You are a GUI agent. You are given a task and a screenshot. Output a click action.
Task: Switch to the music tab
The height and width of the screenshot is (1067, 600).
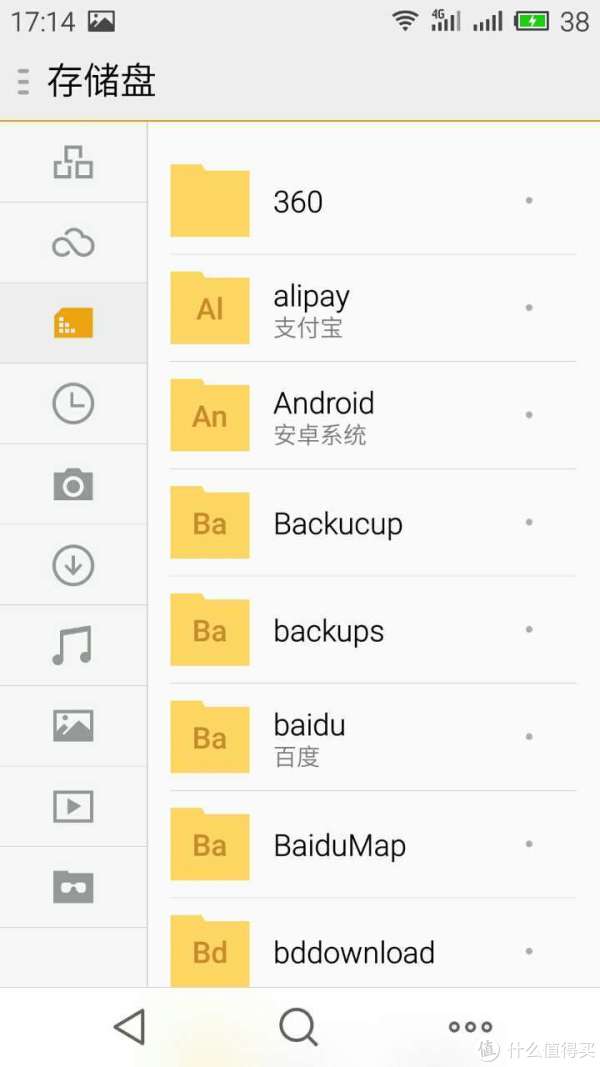[x=73, y=645]
